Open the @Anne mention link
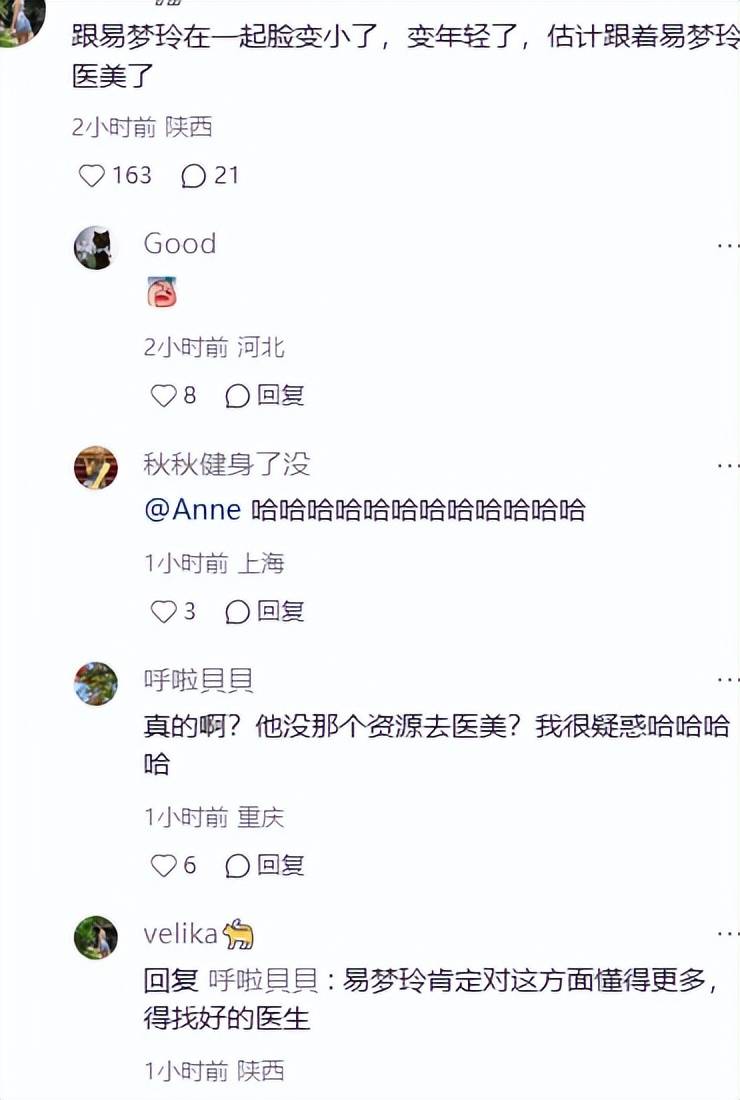 [193, 510]
